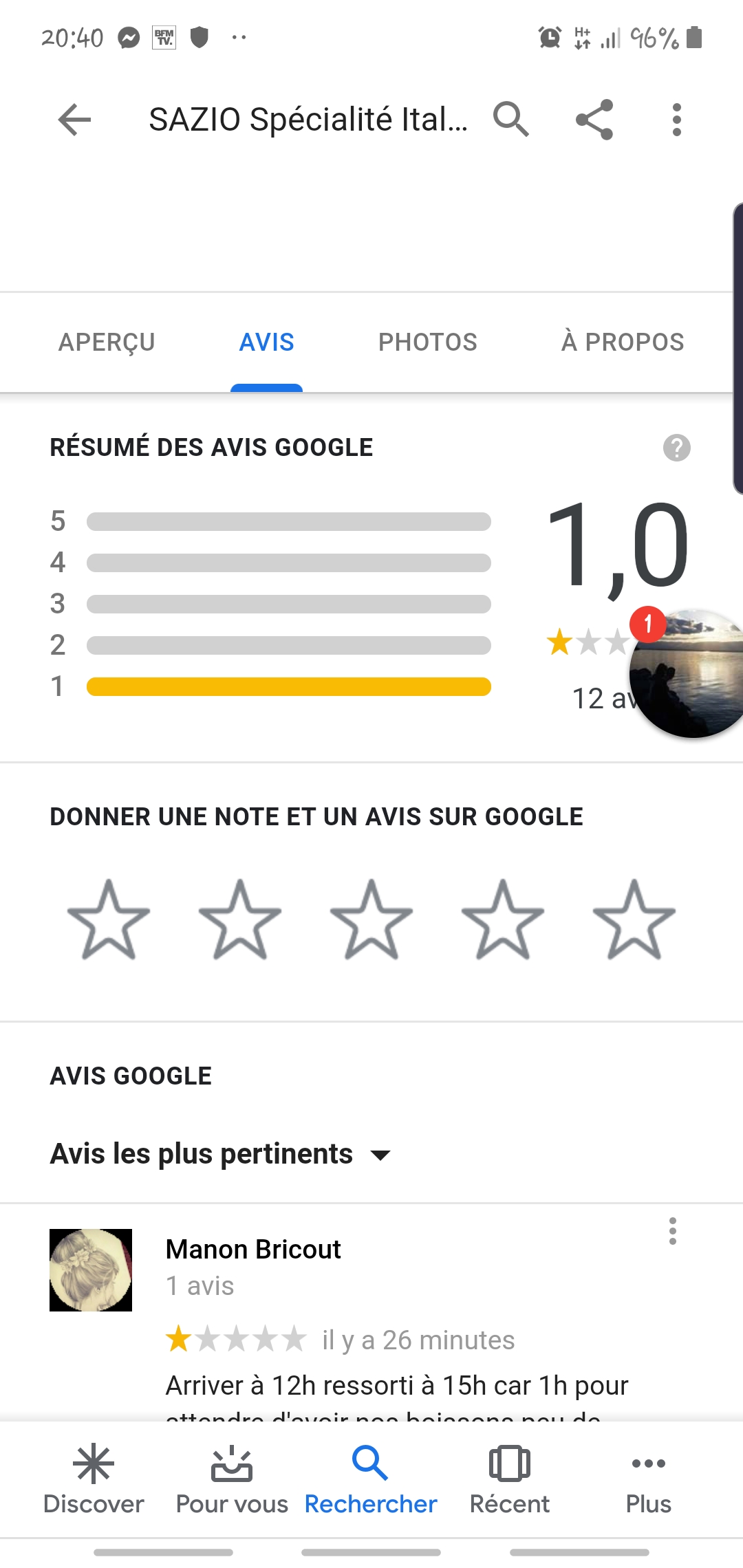This screenshot has width=743, height=1568.
Task: Switch to the Récent tab
Action: pos(509,1479)
